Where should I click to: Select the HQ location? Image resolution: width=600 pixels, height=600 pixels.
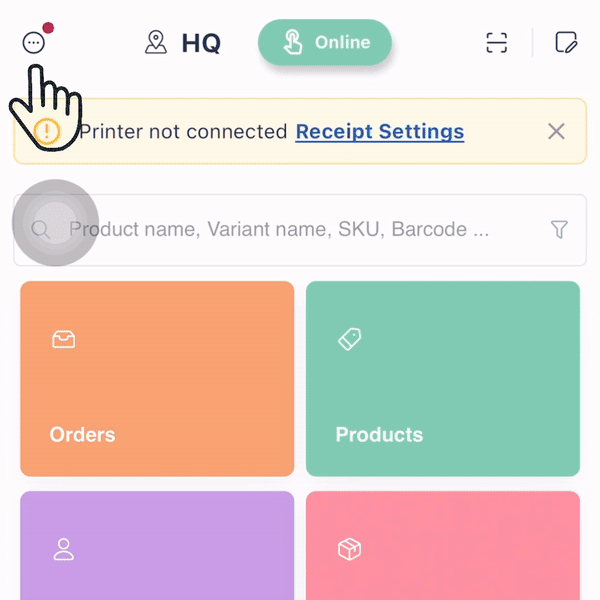tap(183, 43)
